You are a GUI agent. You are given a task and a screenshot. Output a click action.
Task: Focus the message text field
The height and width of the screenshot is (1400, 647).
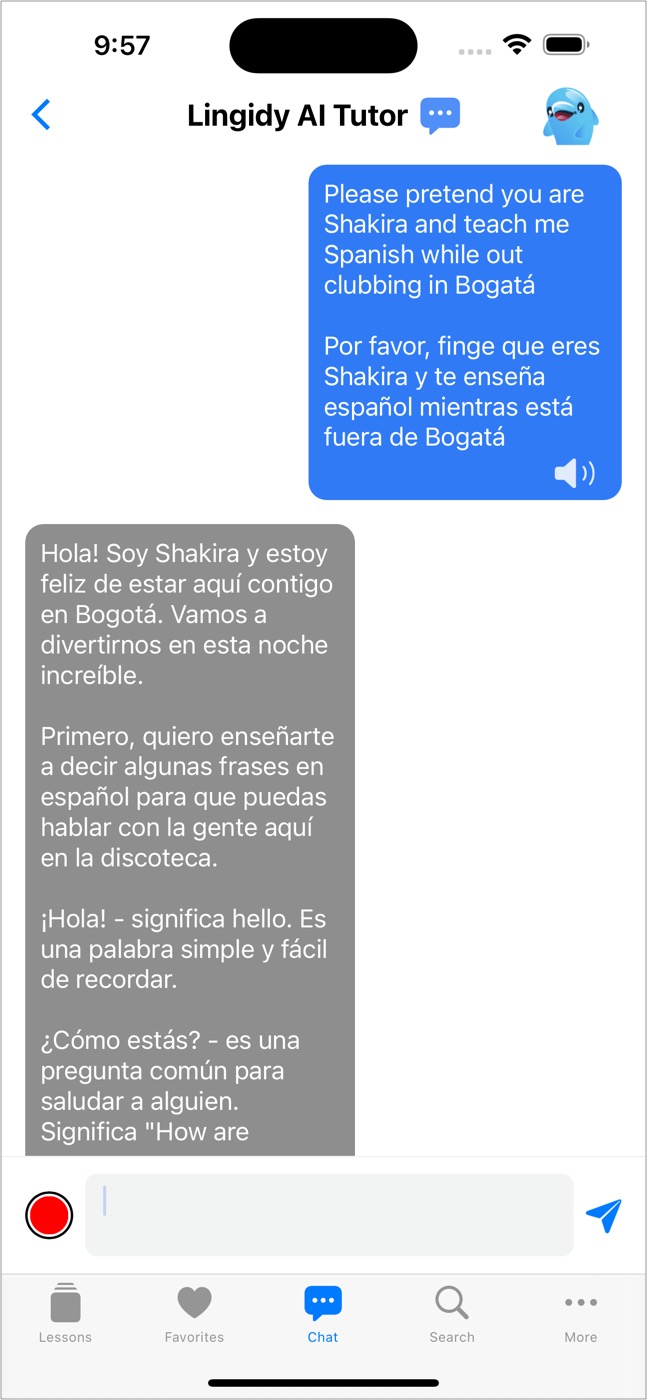329,1214
